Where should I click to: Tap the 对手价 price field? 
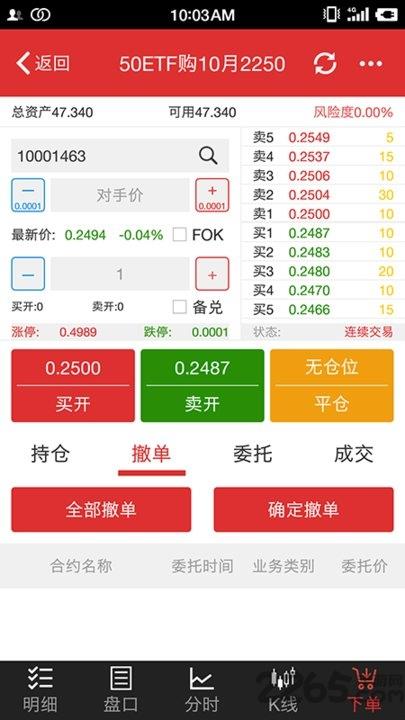[120, 195]
